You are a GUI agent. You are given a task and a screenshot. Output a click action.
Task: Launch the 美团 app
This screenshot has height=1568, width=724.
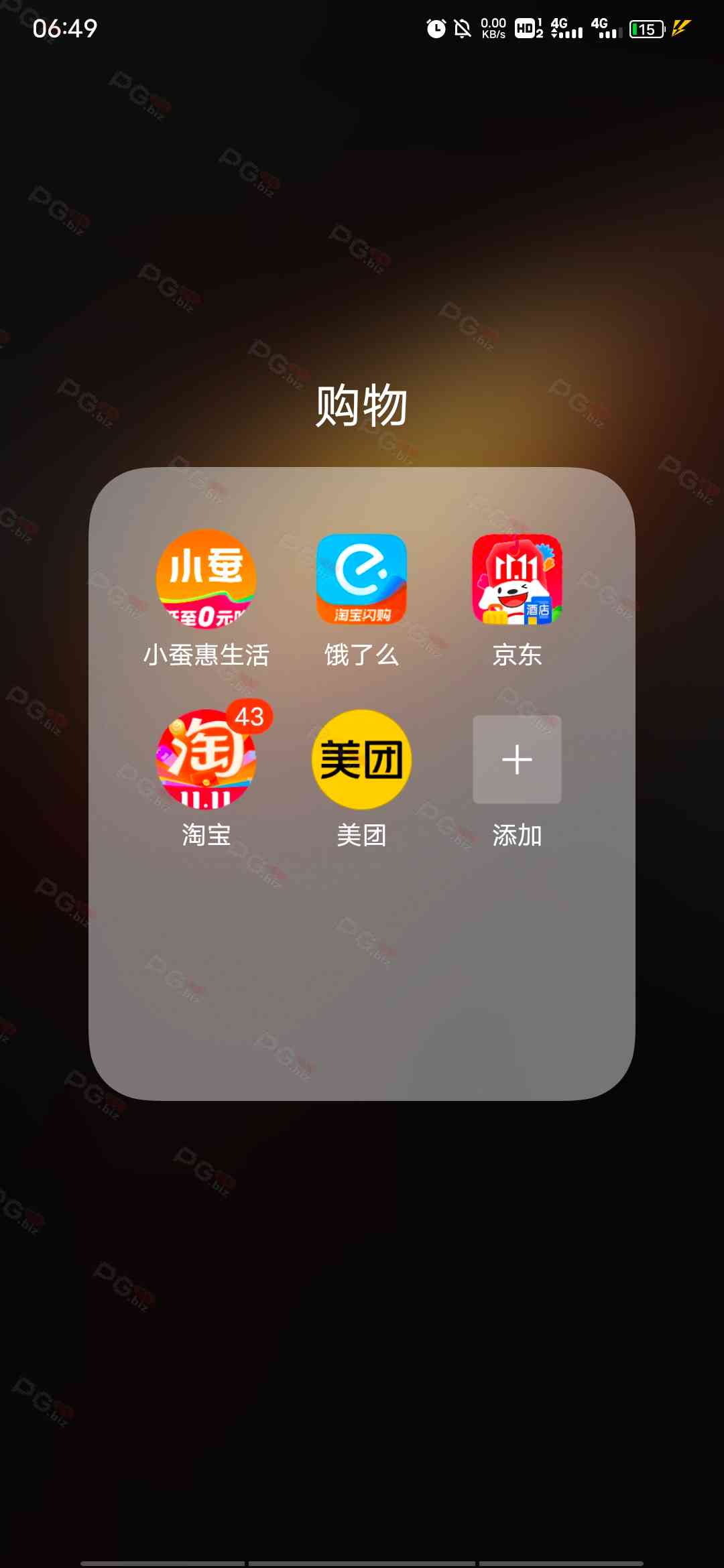coord(361,759)
